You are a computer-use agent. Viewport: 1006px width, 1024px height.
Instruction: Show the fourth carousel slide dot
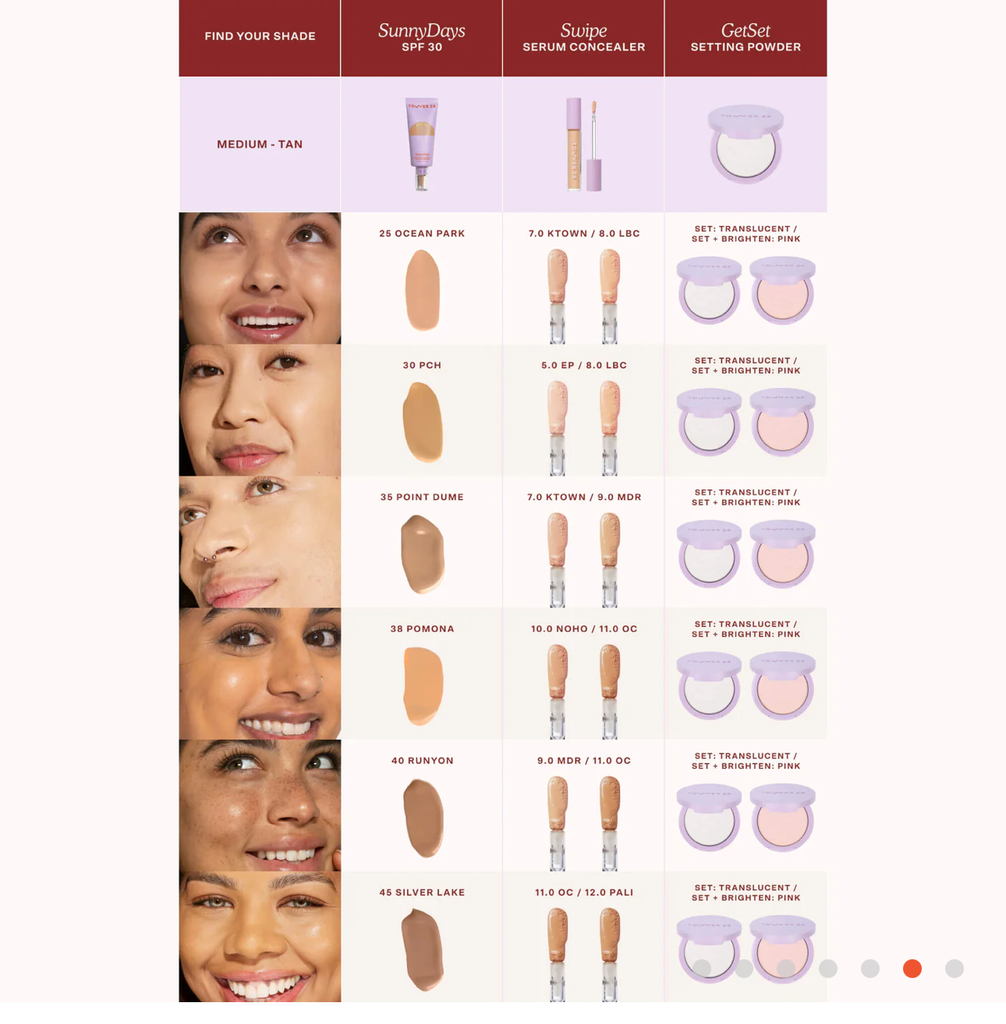pos(828,968)
